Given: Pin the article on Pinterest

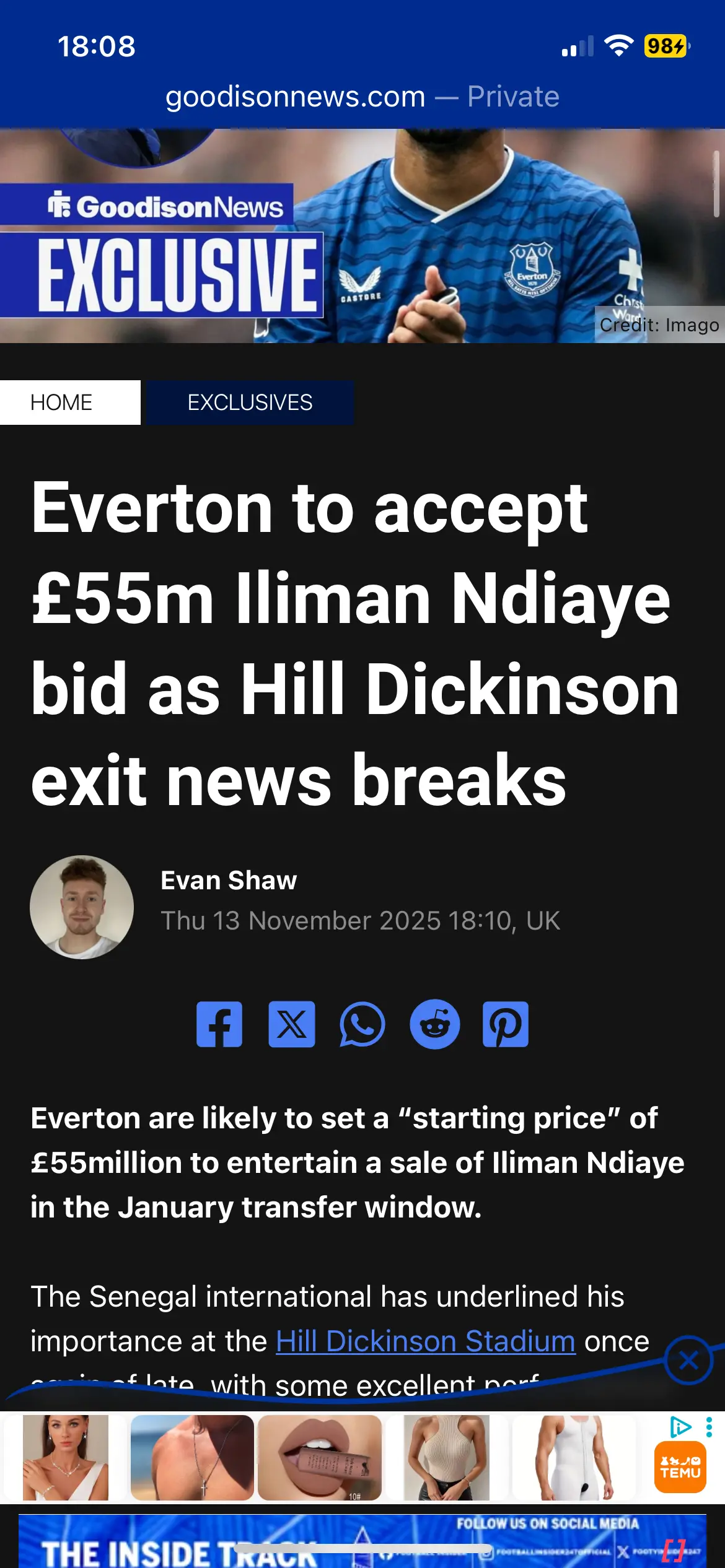Looking at the screenshot, I should (506, 1024).
